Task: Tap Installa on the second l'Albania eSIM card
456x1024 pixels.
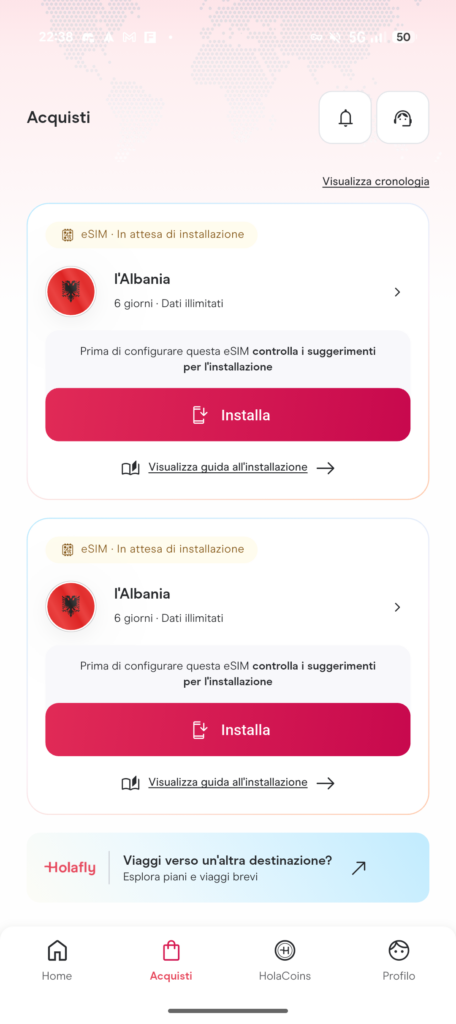Action: (x=228, y=729)
